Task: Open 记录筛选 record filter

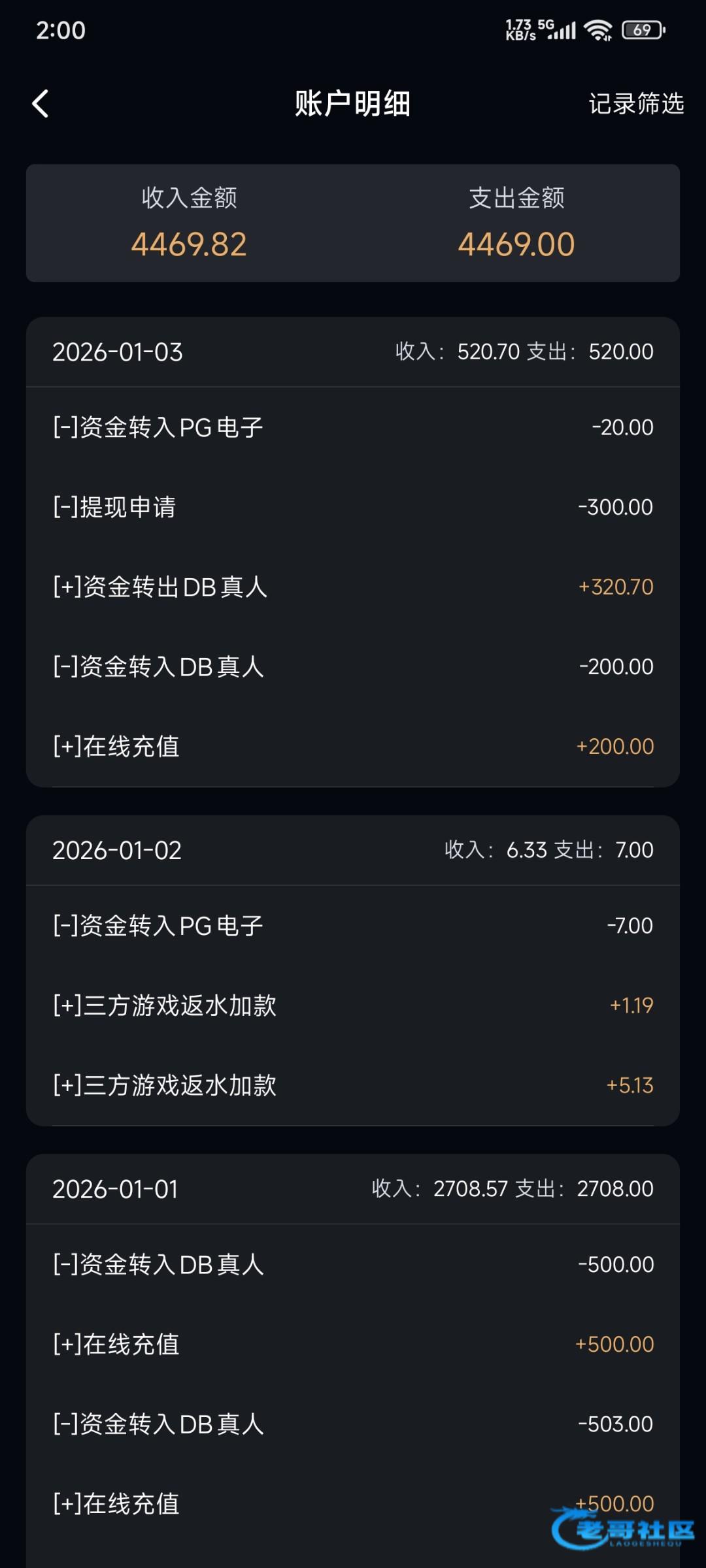Action: coord(635,103)
